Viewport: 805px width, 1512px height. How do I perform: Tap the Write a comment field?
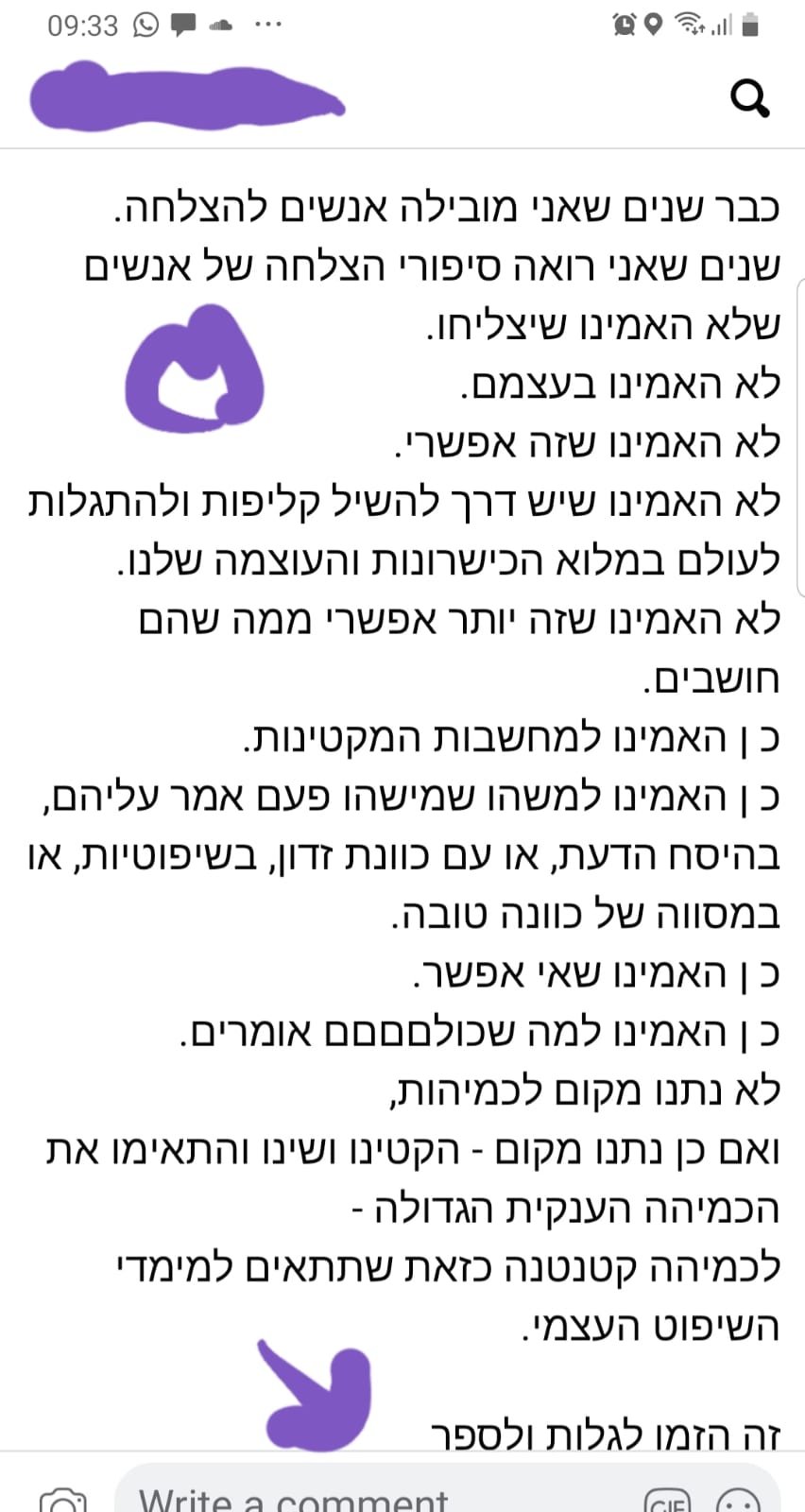click(x=378, y=1497)
